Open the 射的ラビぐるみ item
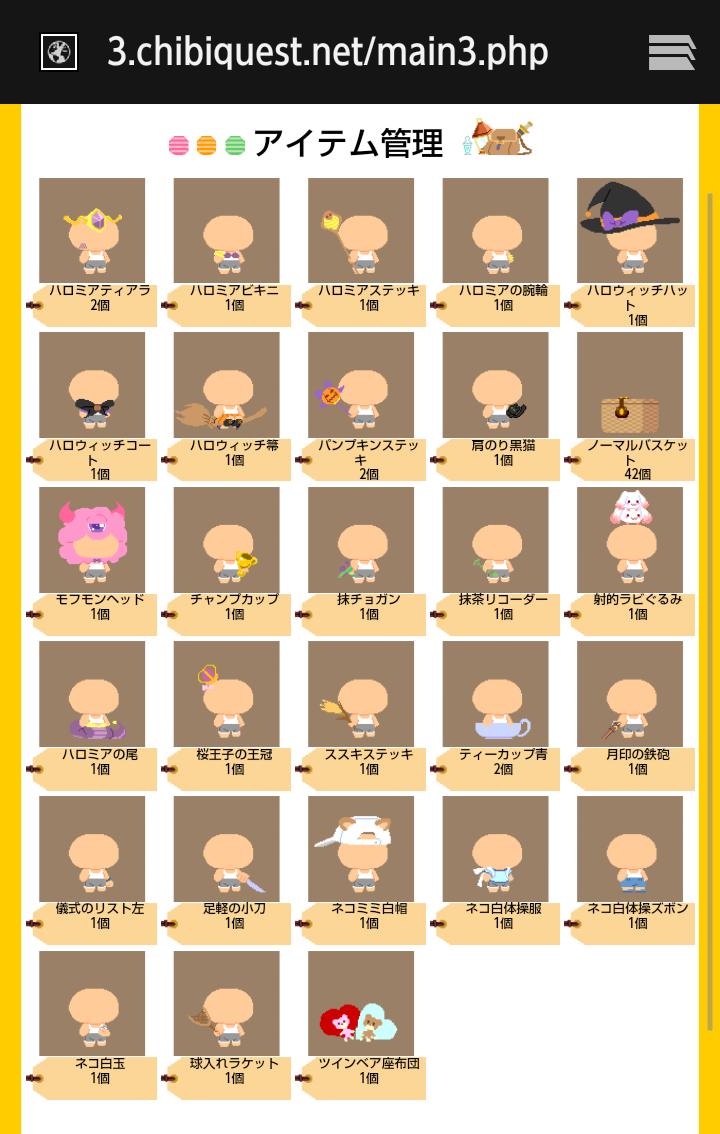This screenshot has width=720, height=1134. click(x=630, y=540)
